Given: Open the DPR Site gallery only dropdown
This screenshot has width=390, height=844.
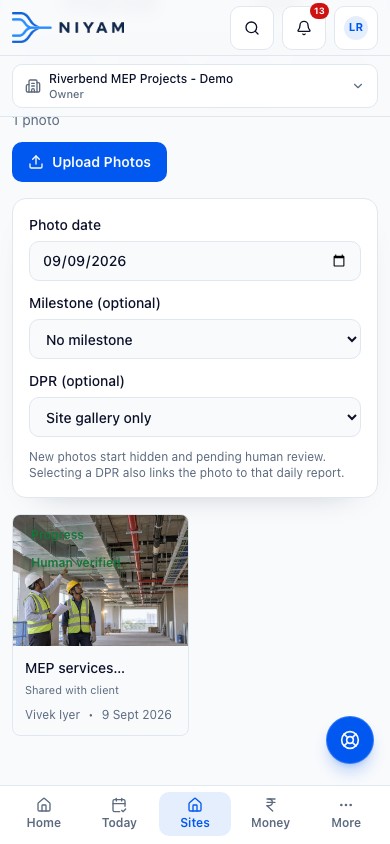Looking at the screenshot, I should (195, 417).
